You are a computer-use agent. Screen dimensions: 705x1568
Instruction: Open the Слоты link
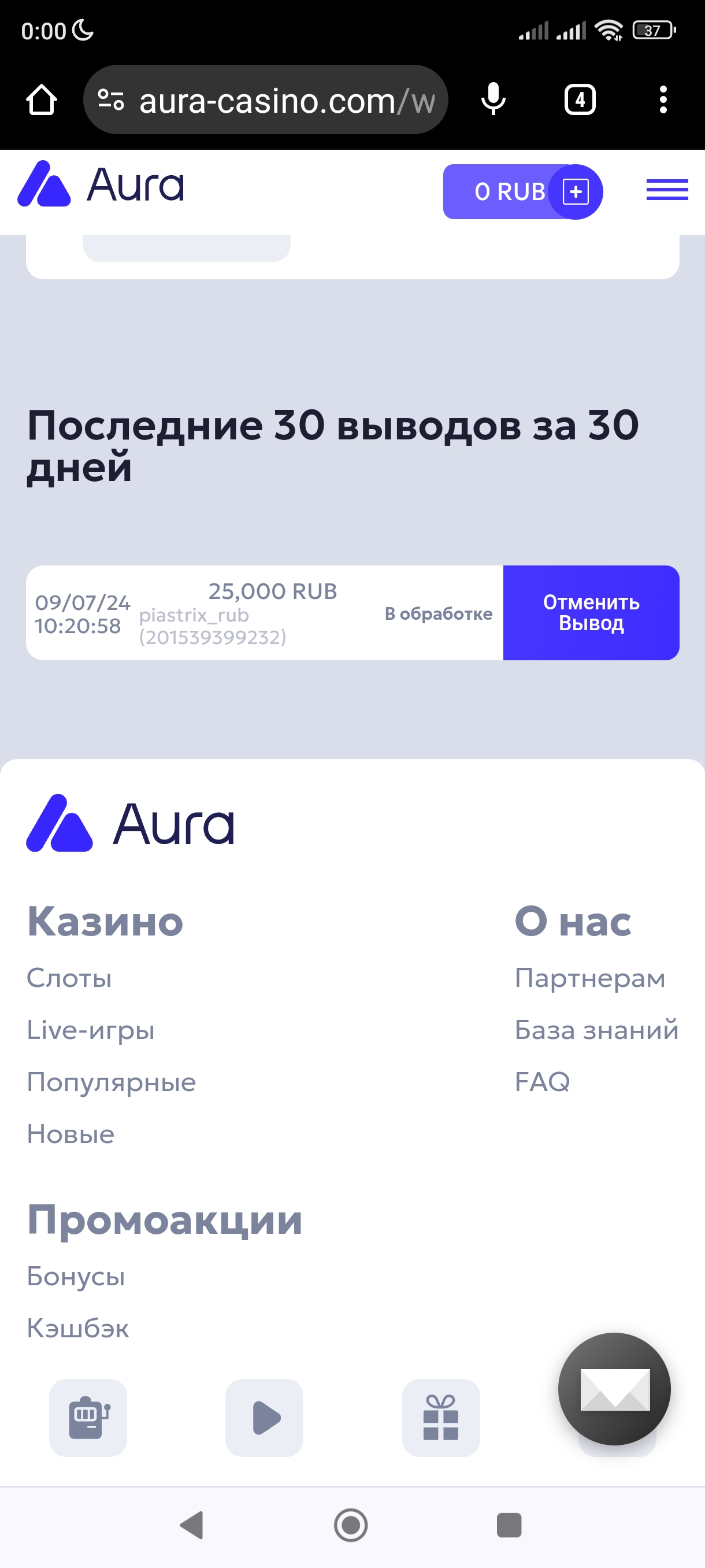[x=69, y=978]
